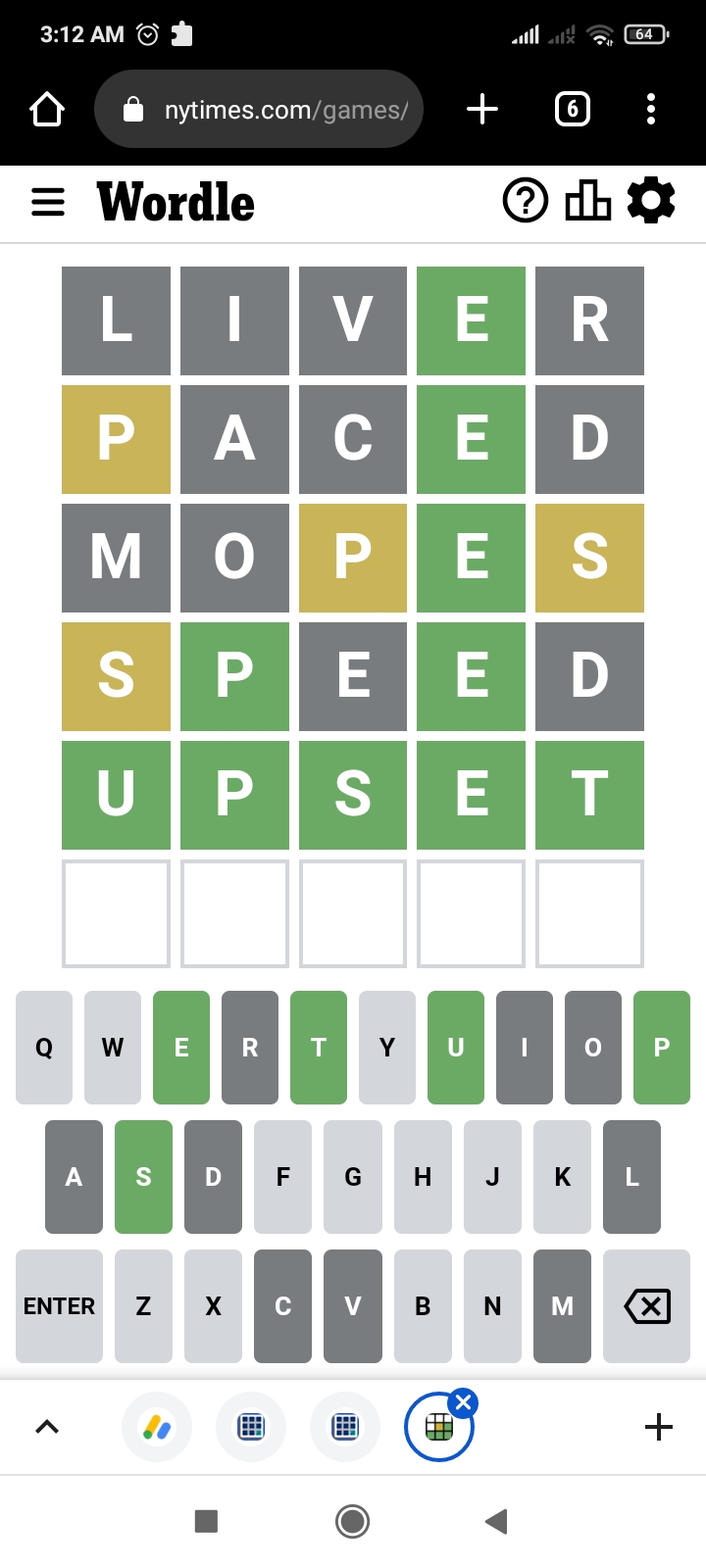Viewport: 706px width, 1568px height.
Task: Open the tab switcher showing 6 tabs
Action: tap(573, 109)
